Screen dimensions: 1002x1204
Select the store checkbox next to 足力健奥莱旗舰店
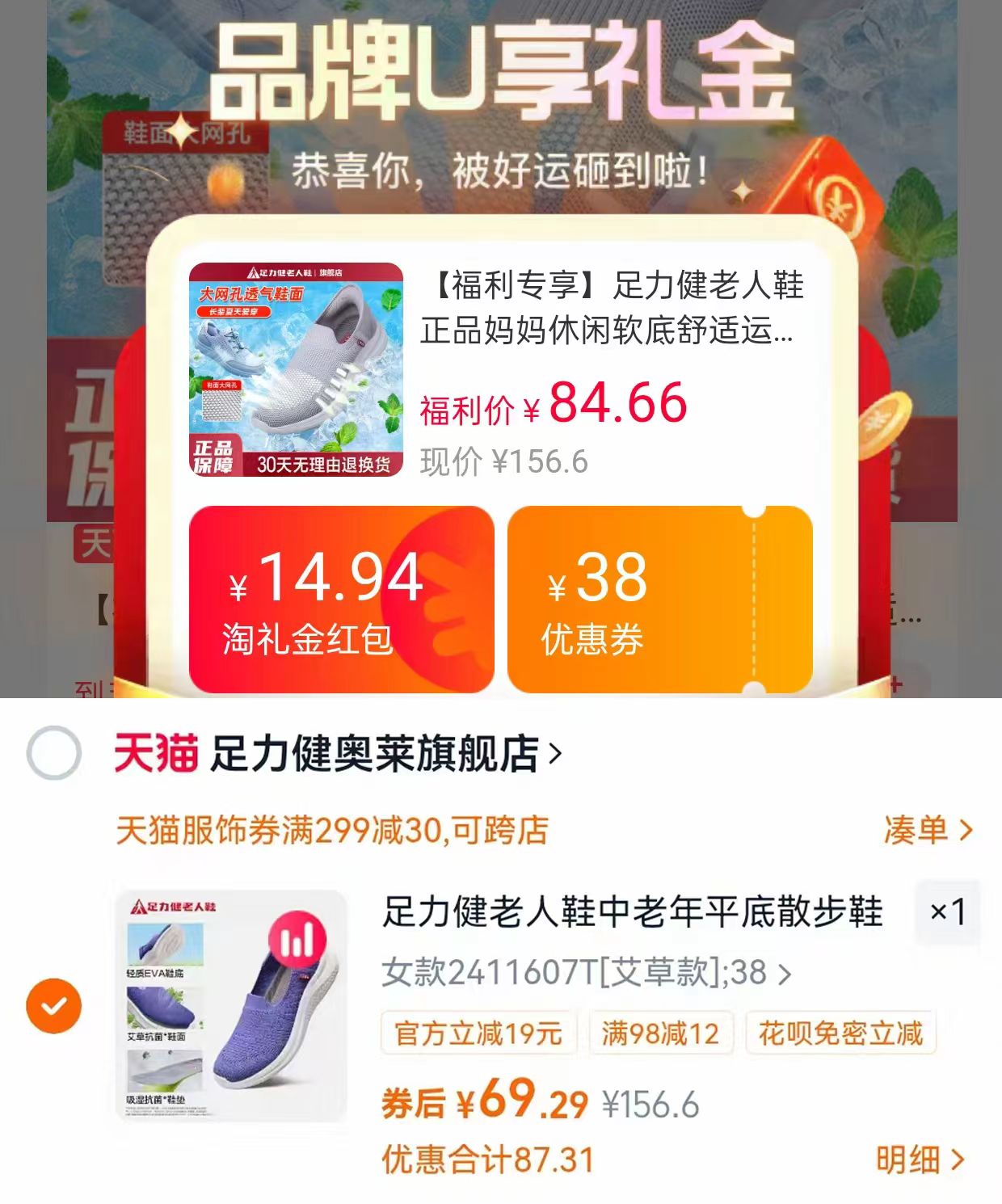pyautogui.click(x=53, y=754)
